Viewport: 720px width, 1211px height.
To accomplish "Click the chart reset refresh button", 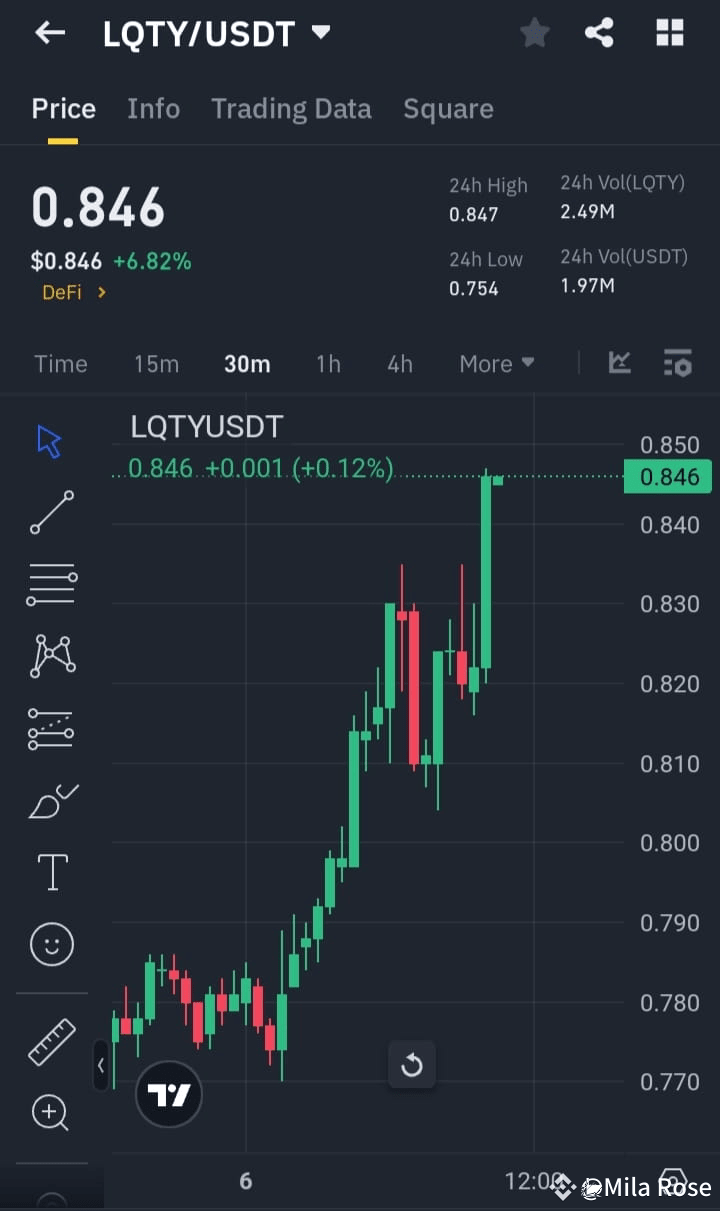I will click(x=412, y=1066).
